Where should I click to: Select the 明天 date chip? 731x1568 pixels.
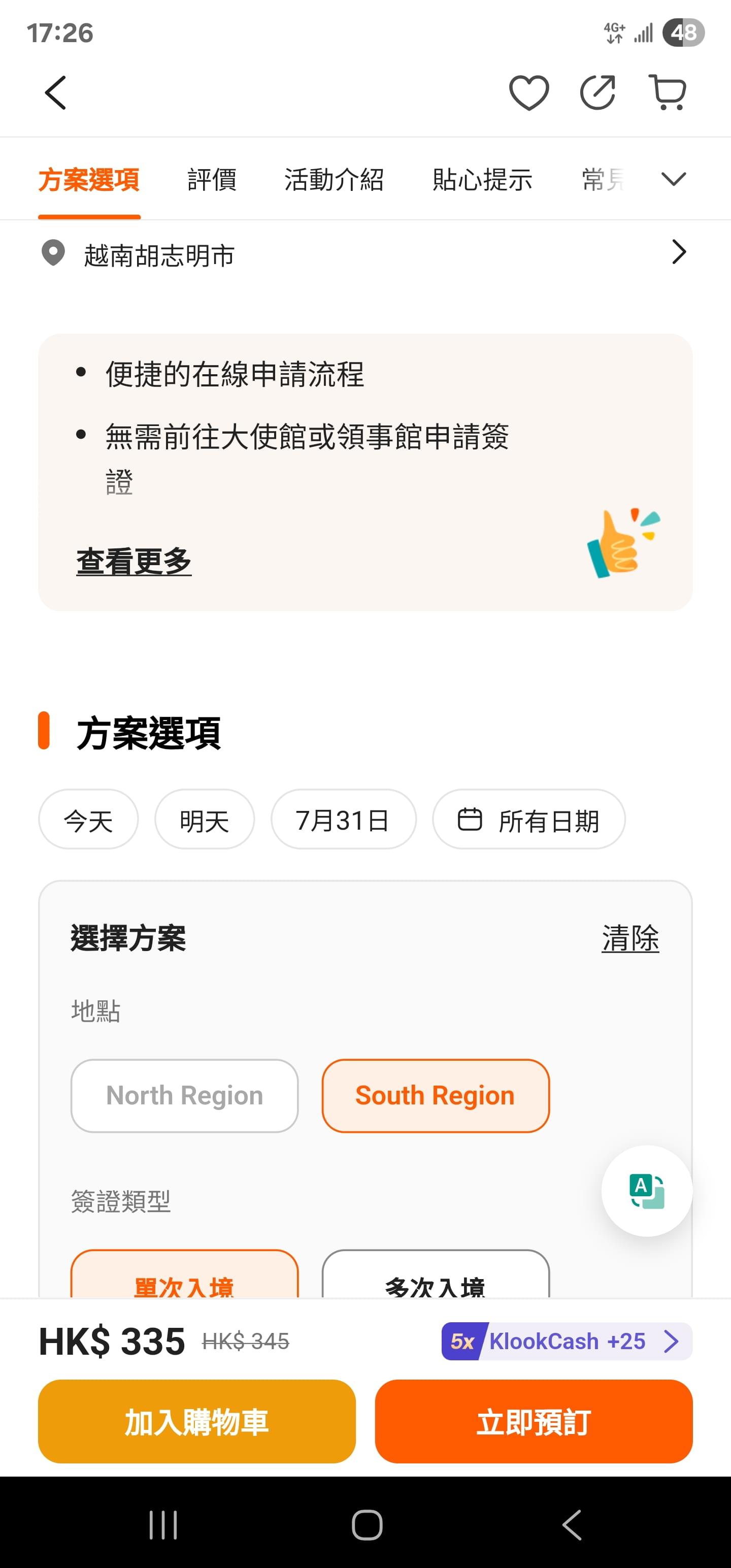(204, 820)
